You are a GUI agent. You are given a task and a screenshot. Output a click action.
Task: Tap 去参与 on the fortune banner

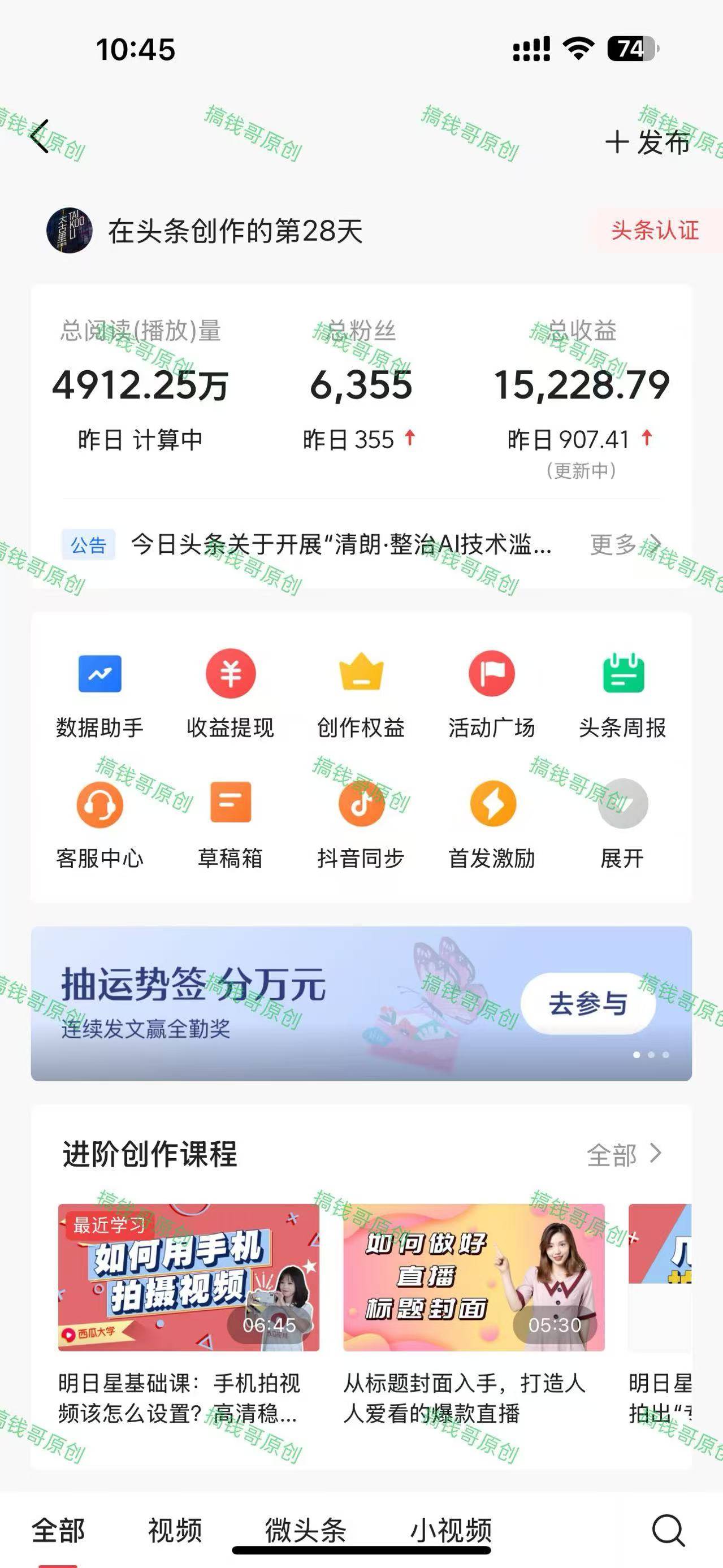[x=588, y=1004]
